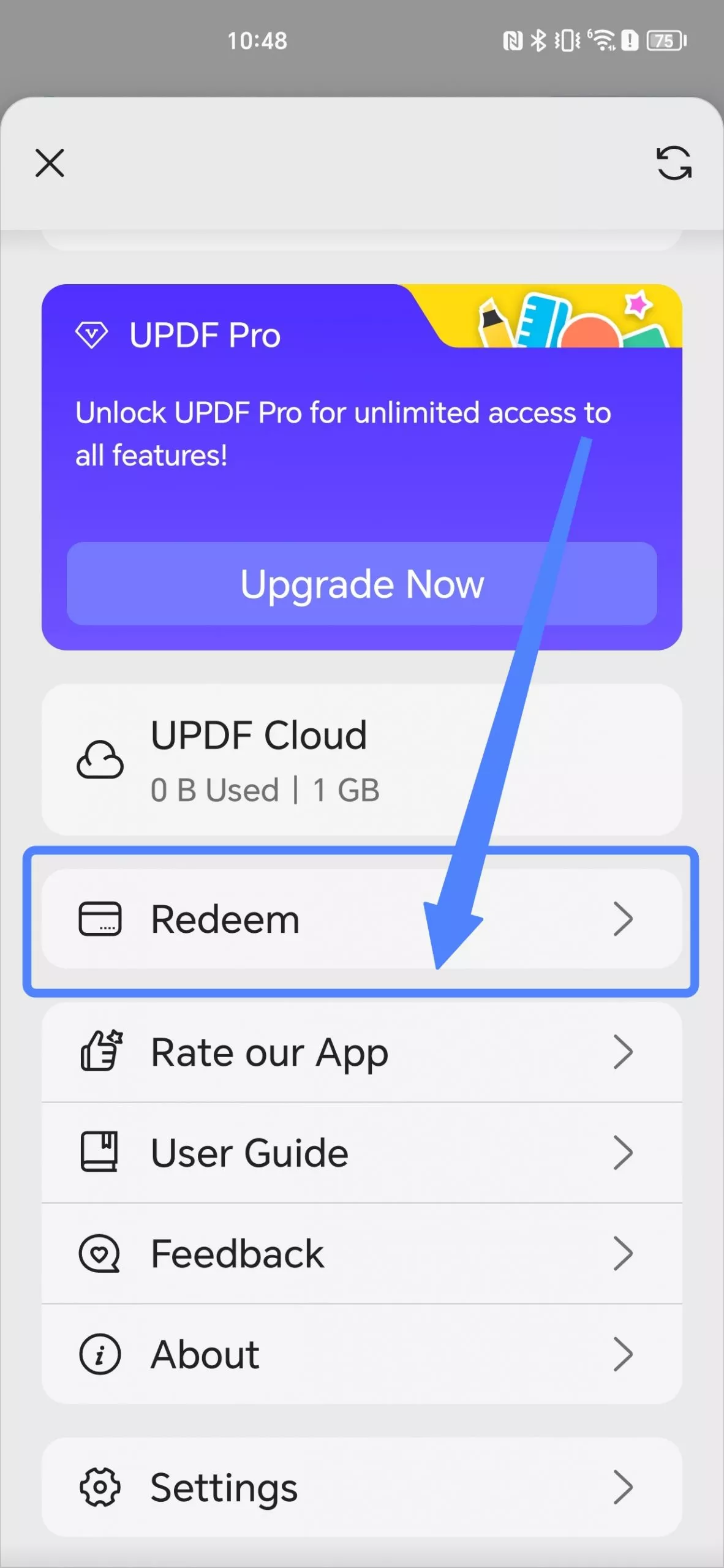Tap the thumbs-up Rate our App icon
The width and height of the screenshot is (724, 1568).
pos(100,1052)
